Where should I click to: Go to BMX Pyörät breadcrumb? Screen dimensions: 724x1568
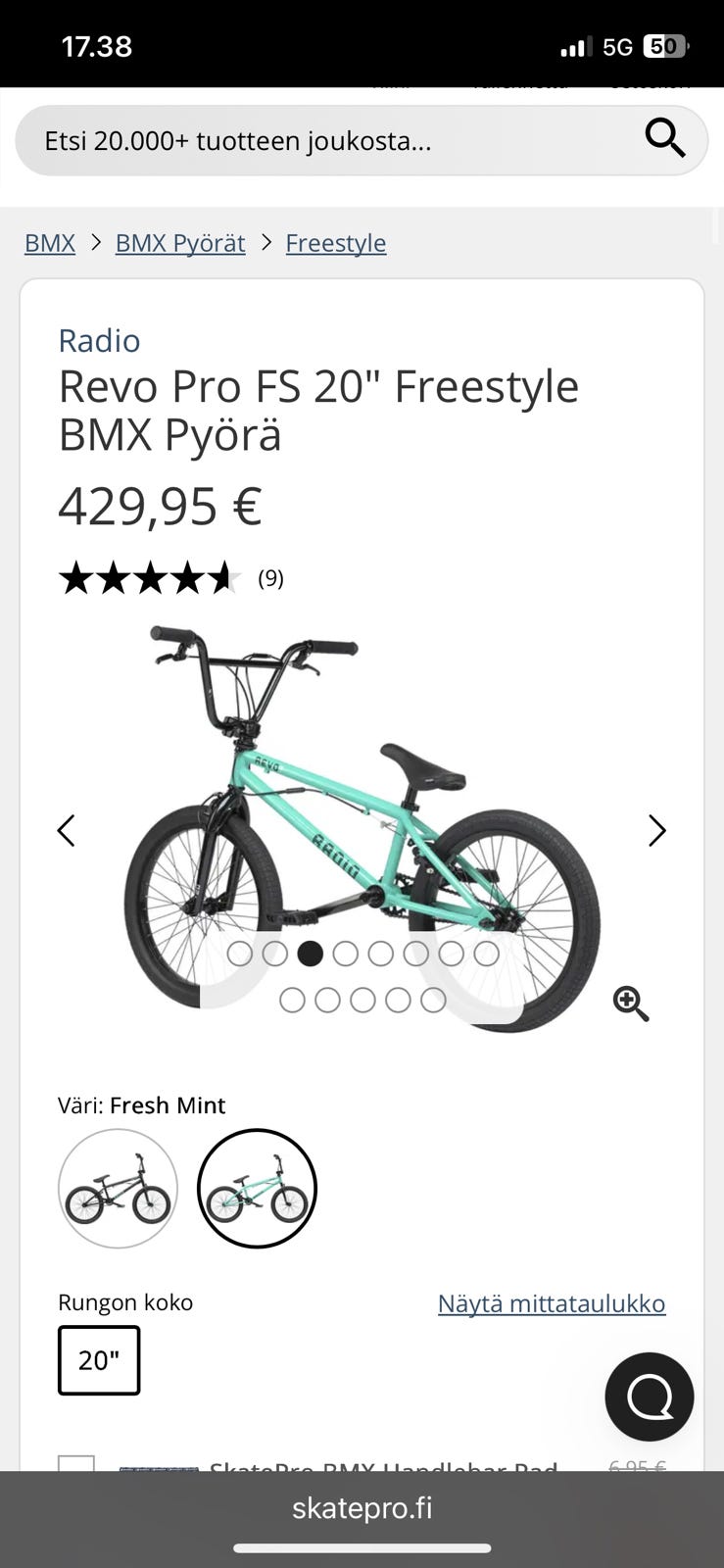(x=180, y=243)
